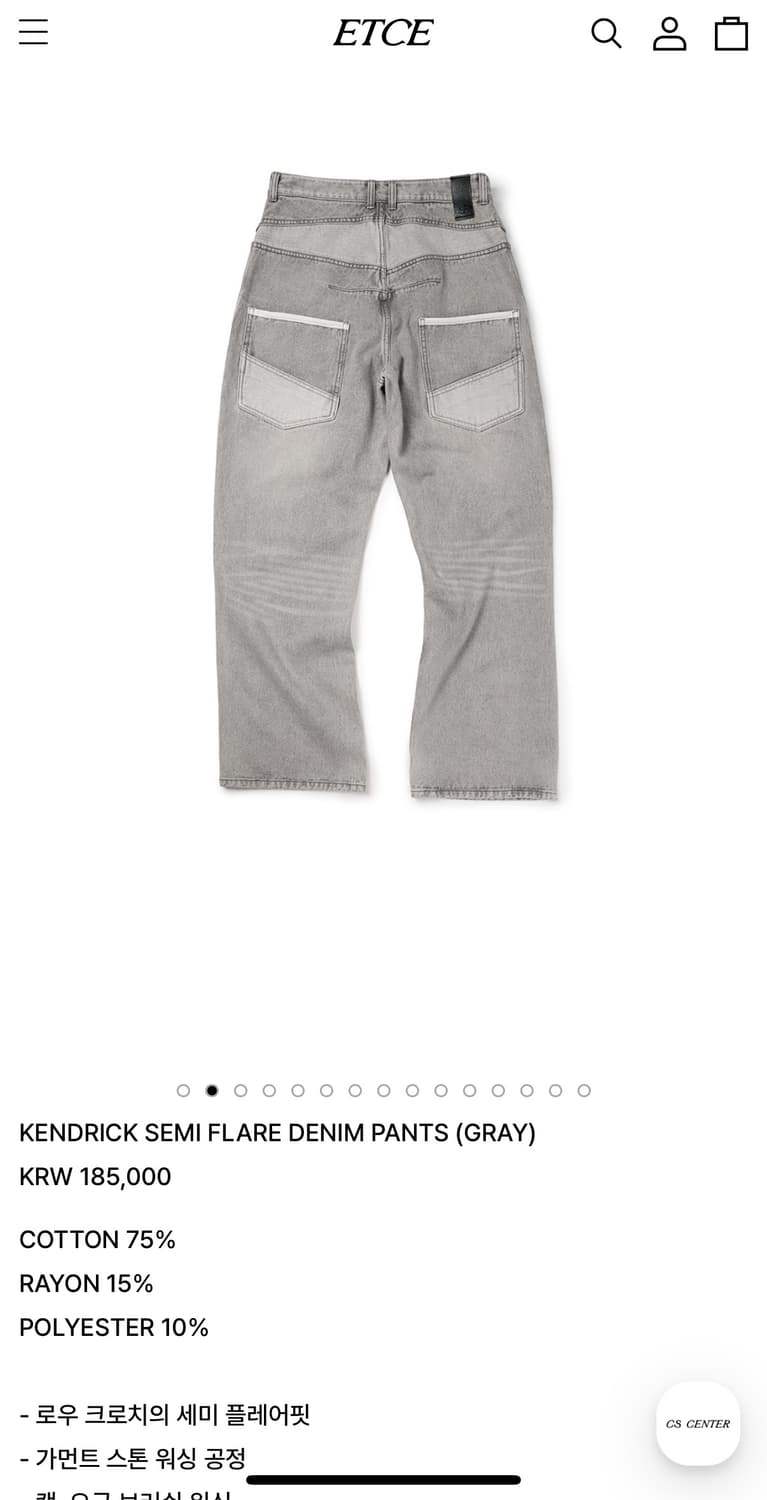Click the tenth carousel dot
This screenshot has width=767, height=1500.
pos(440,1090)
